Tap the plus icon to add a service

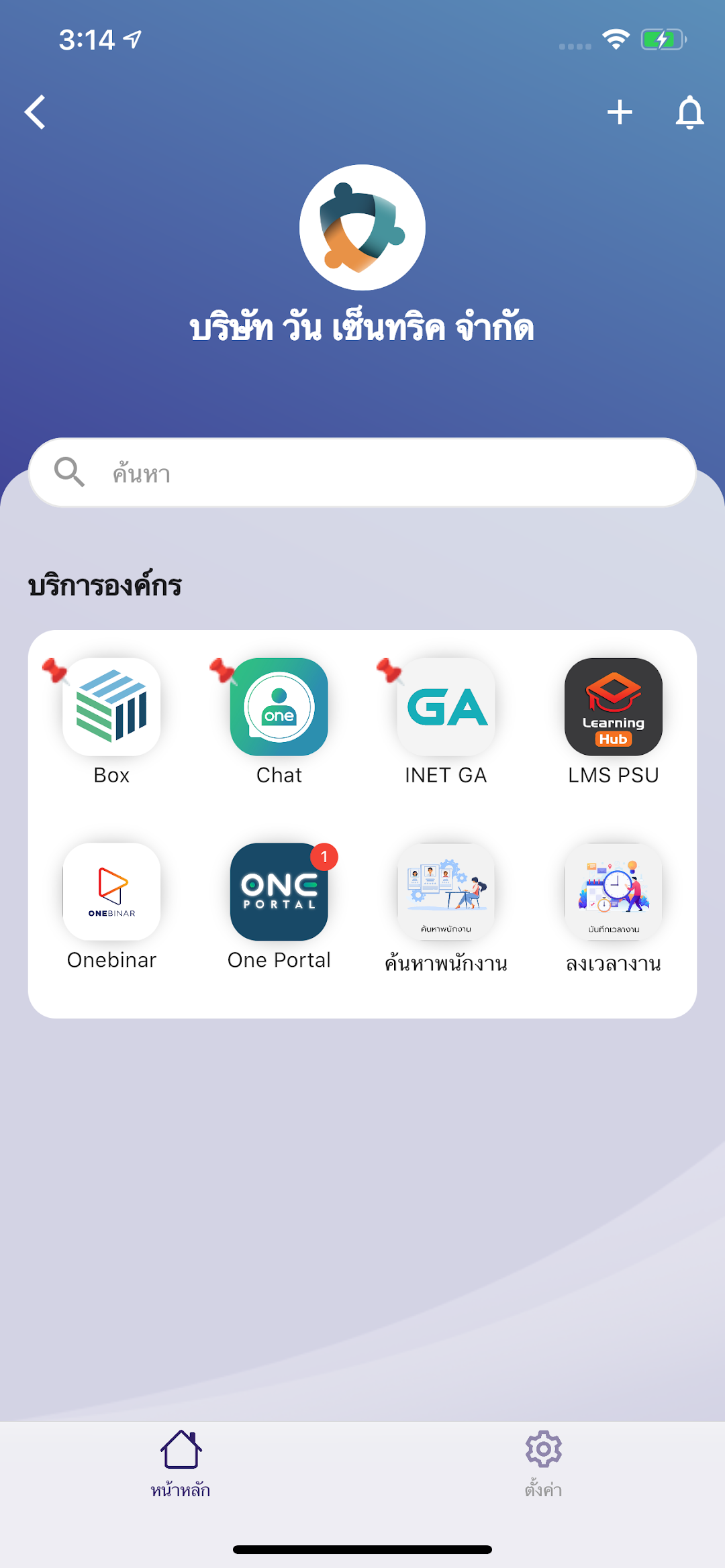619,112
